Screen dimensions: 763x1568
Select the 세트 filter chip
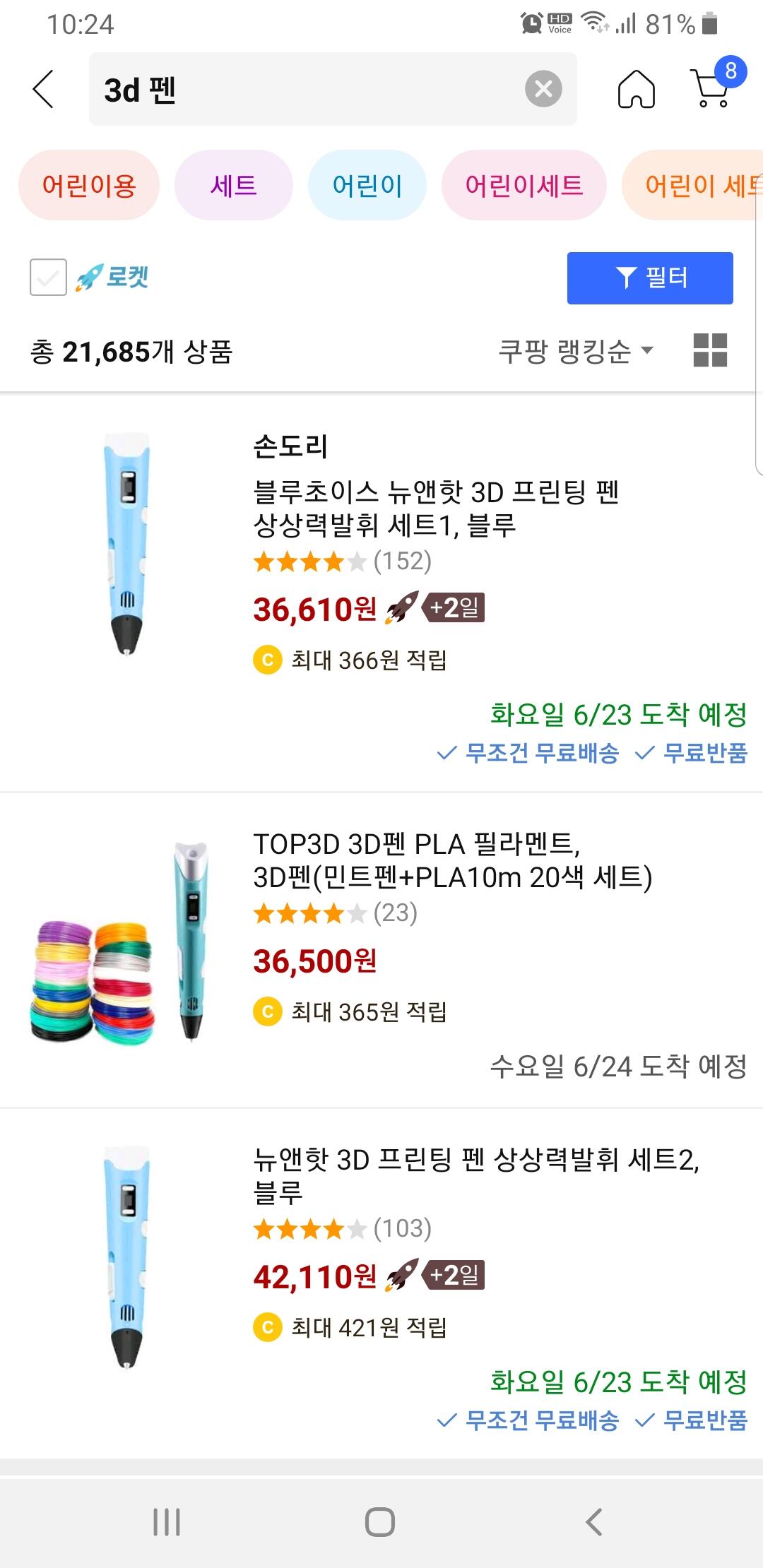coord(234,186)
